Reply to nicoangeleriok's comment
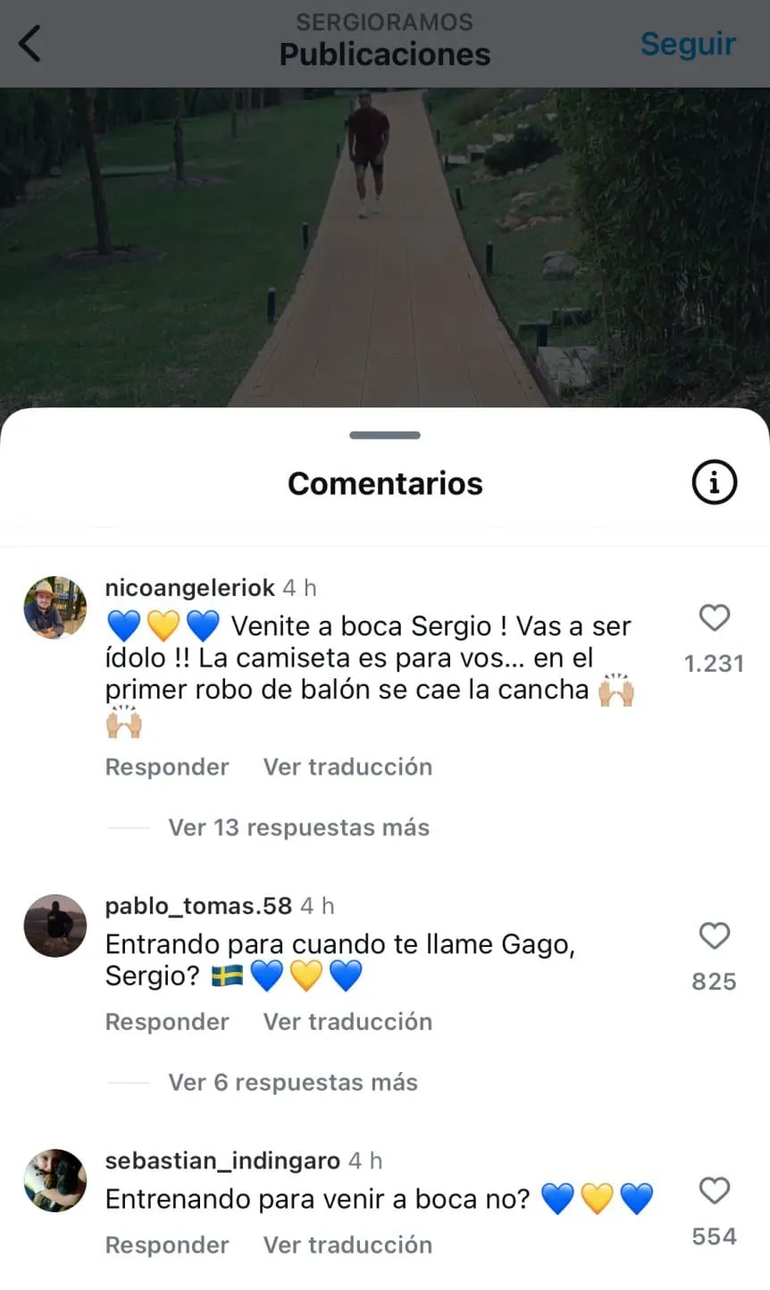The image size is (770, 1290). 167,767
